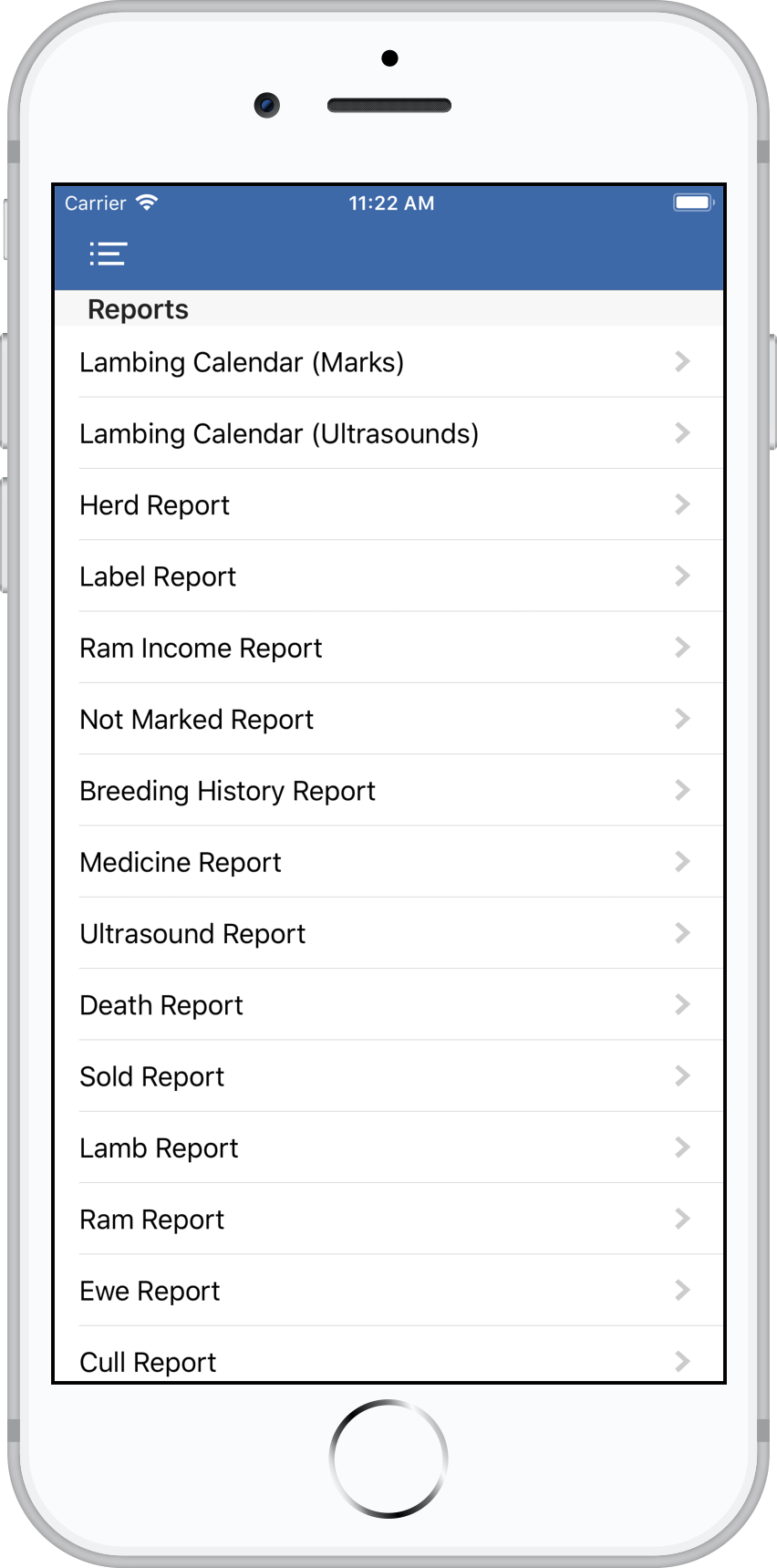This screenshot has width=777, height=1568.
Task: Open the Sold Report
Action: click(x=388, y=1076)
